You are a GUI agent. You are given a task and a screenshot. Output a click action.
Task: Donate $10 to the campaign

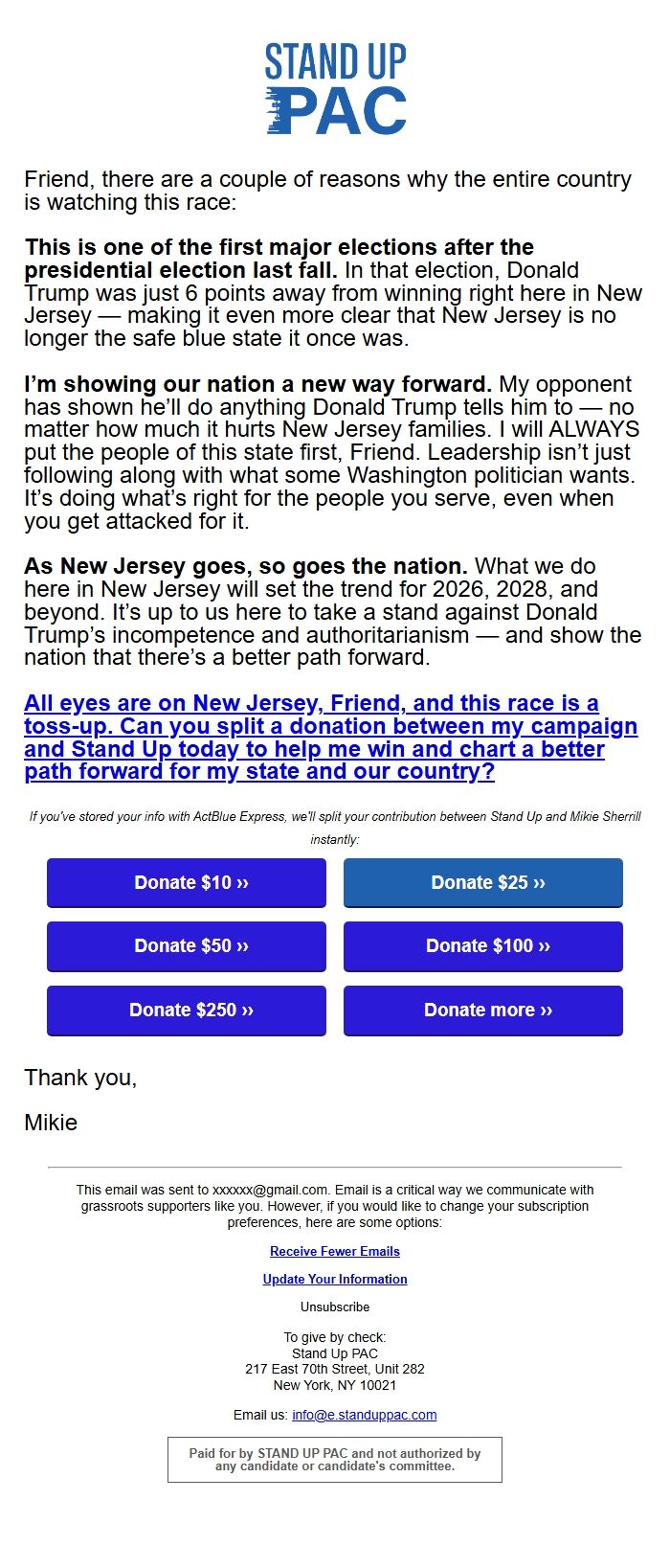(187, 882)
